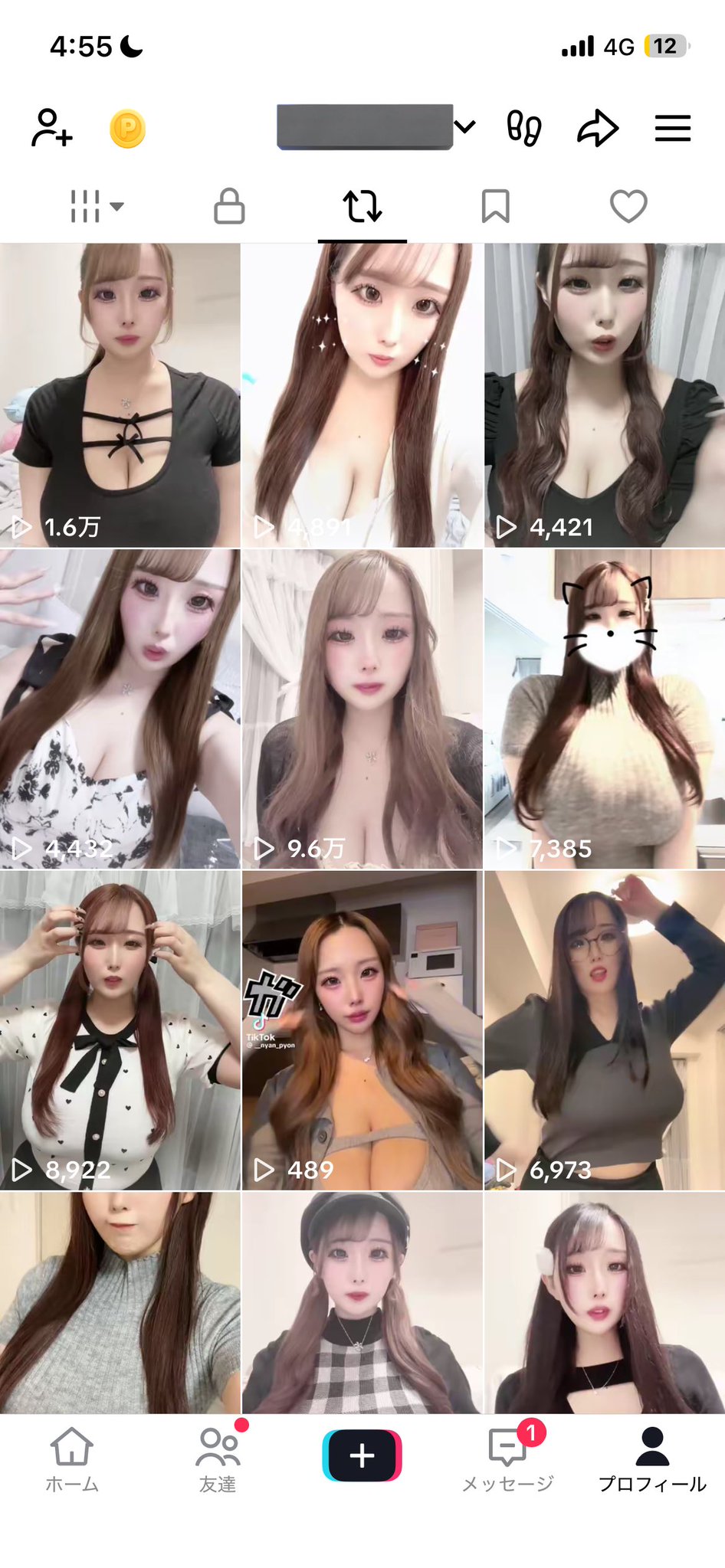
Task: Open the add friends icon
Action: tap(51, 129)
